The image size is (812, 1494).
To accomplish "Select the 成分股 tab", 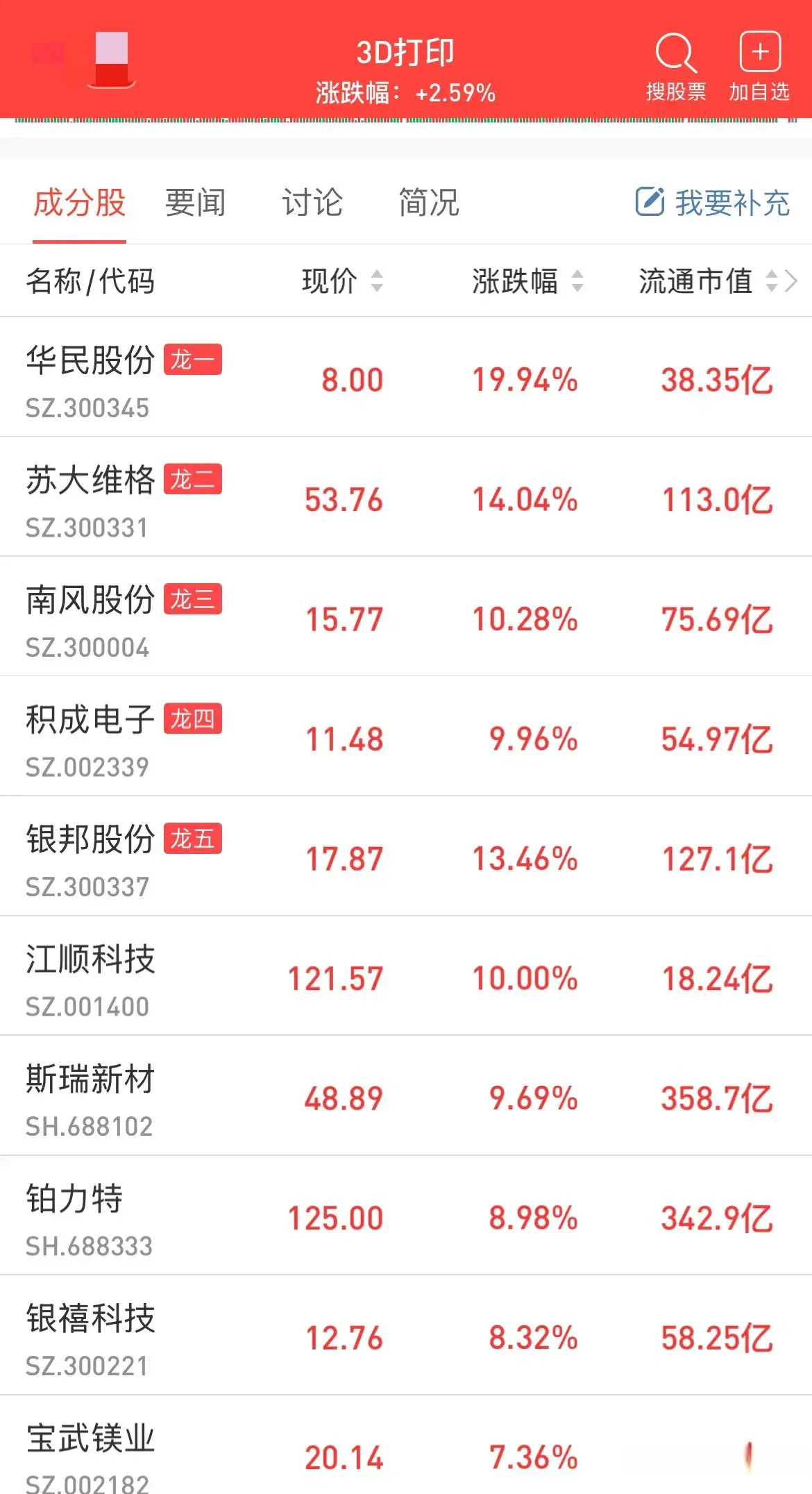I will click(79, 203).
